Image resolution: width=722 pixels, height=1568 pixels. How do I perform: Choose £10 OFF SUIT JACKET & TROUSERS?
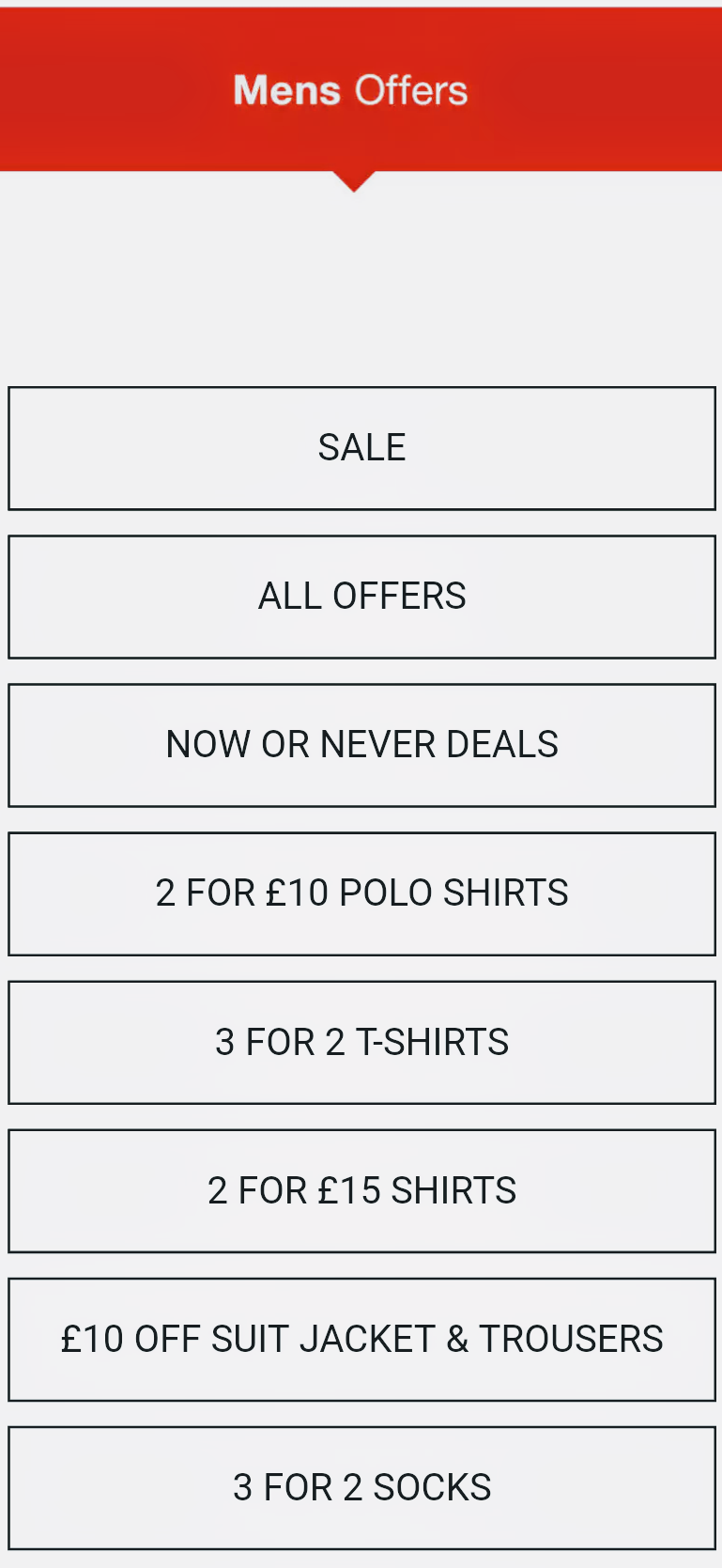(361, 1339)
